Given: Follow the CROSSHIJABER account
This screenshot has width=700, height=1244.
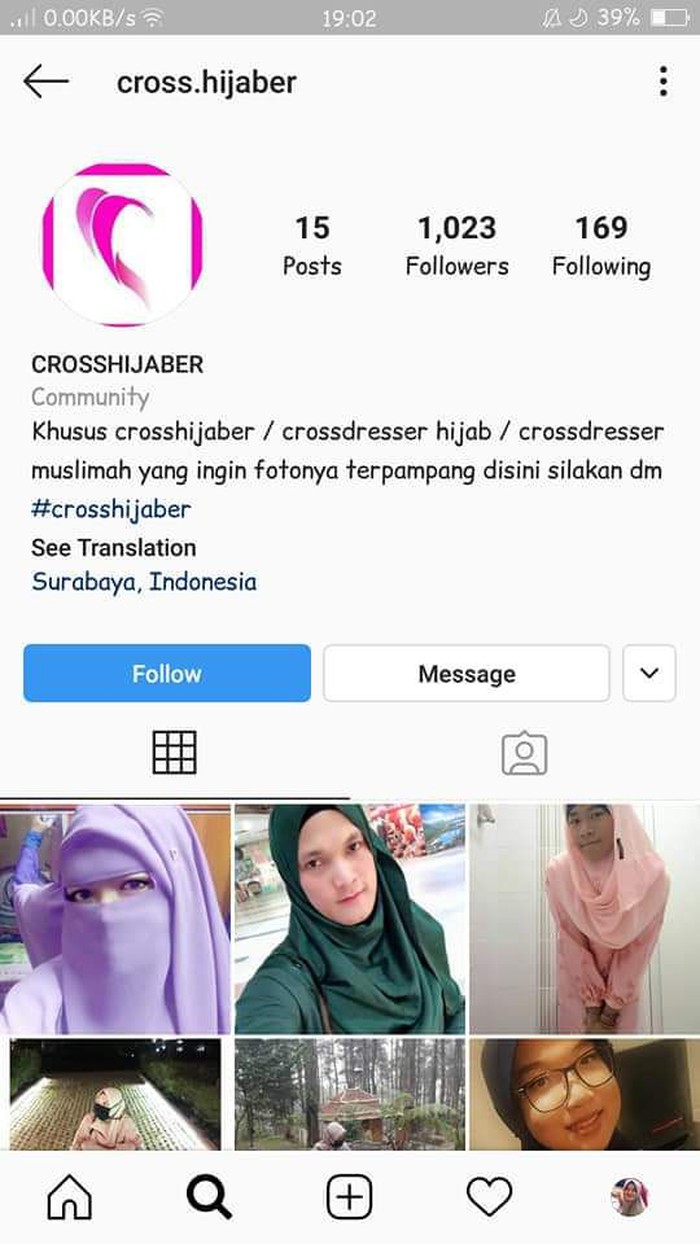Looking at the screenshot, I should coord(167,673).
